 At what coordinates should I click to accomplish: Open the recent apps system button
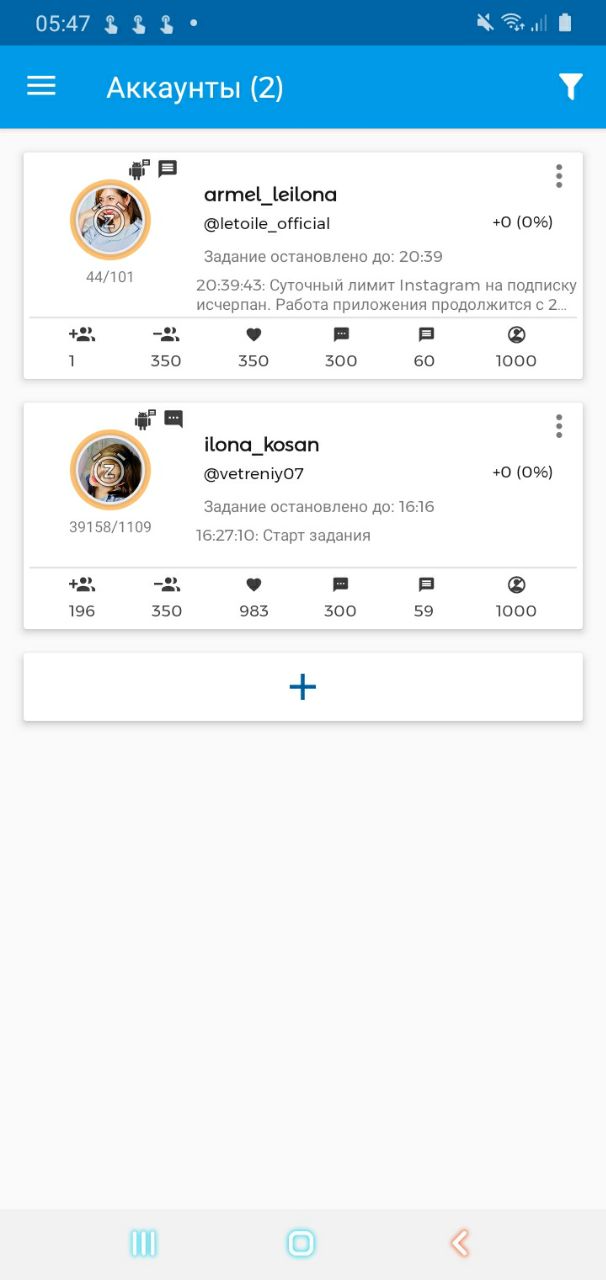(x=144, y=1243)
